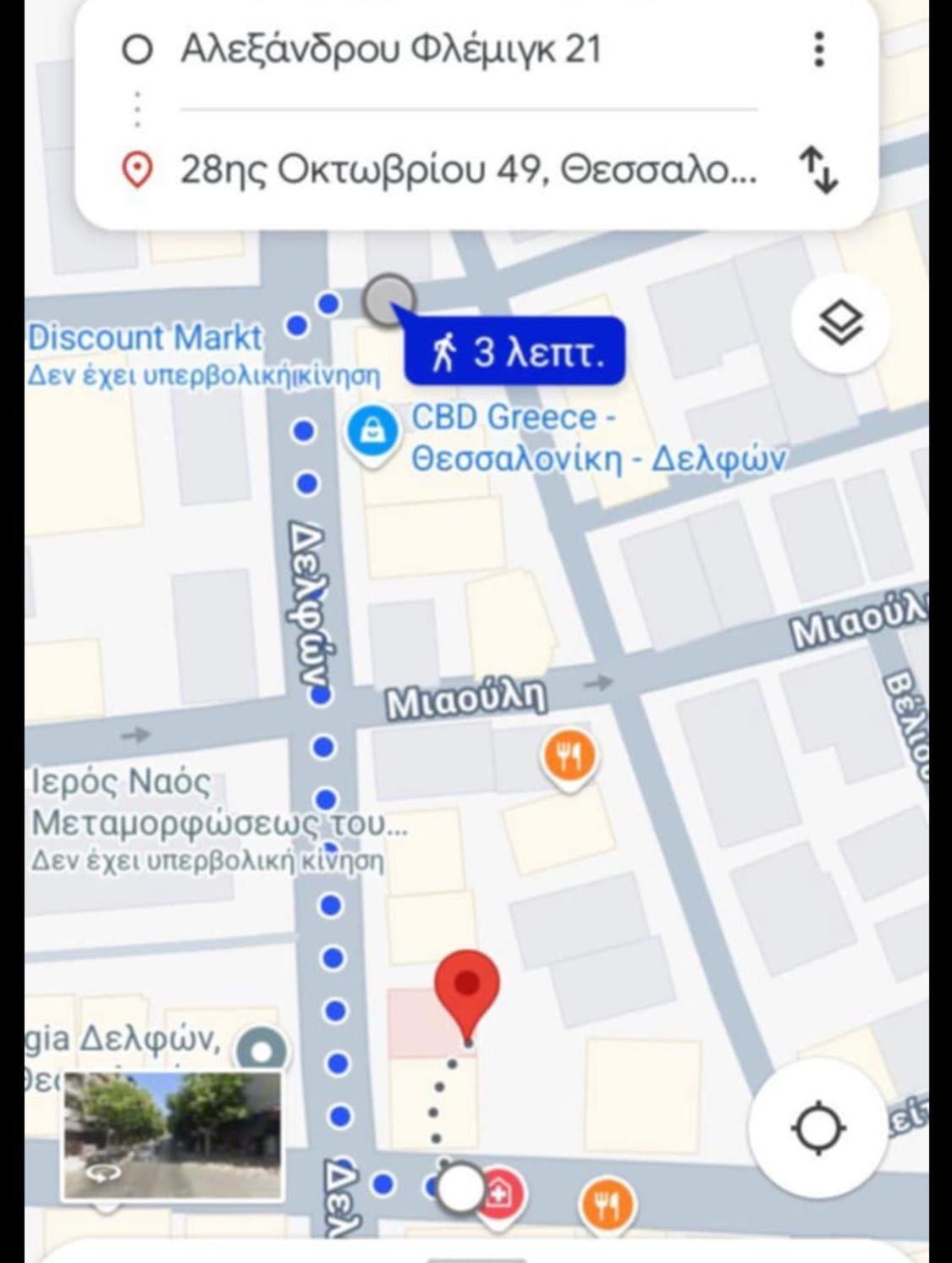
Task: Open the restaurant marker near Μιαούλη
Action: (570, 756)
